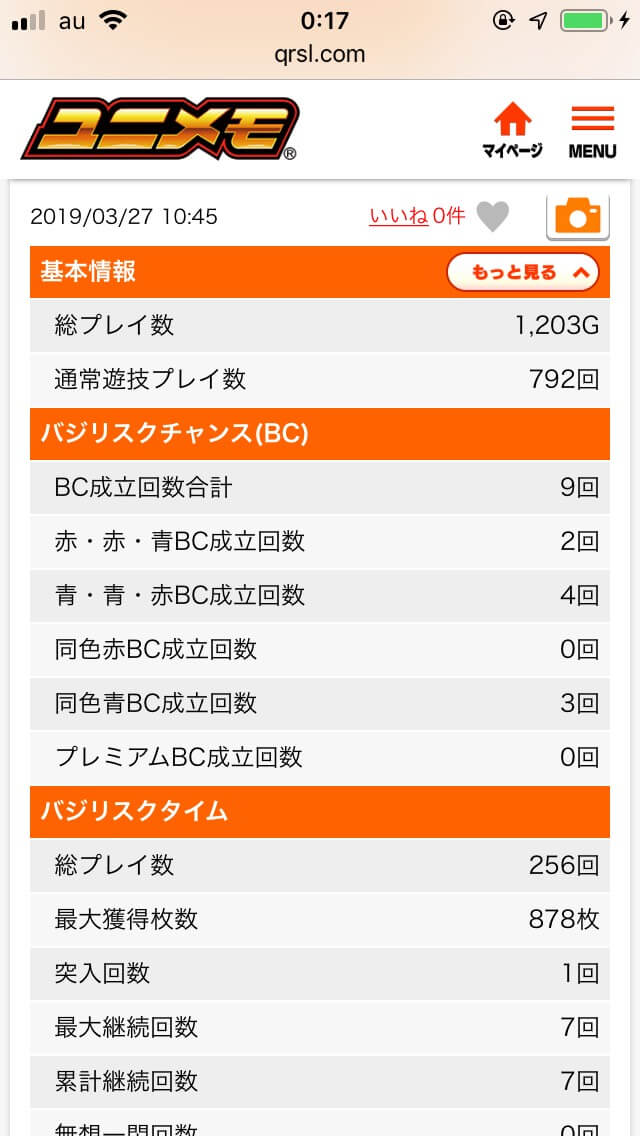This screenshot has width=640, height=1136.
Task: Open the MENU hamburger button
Action: pos(592,130)
